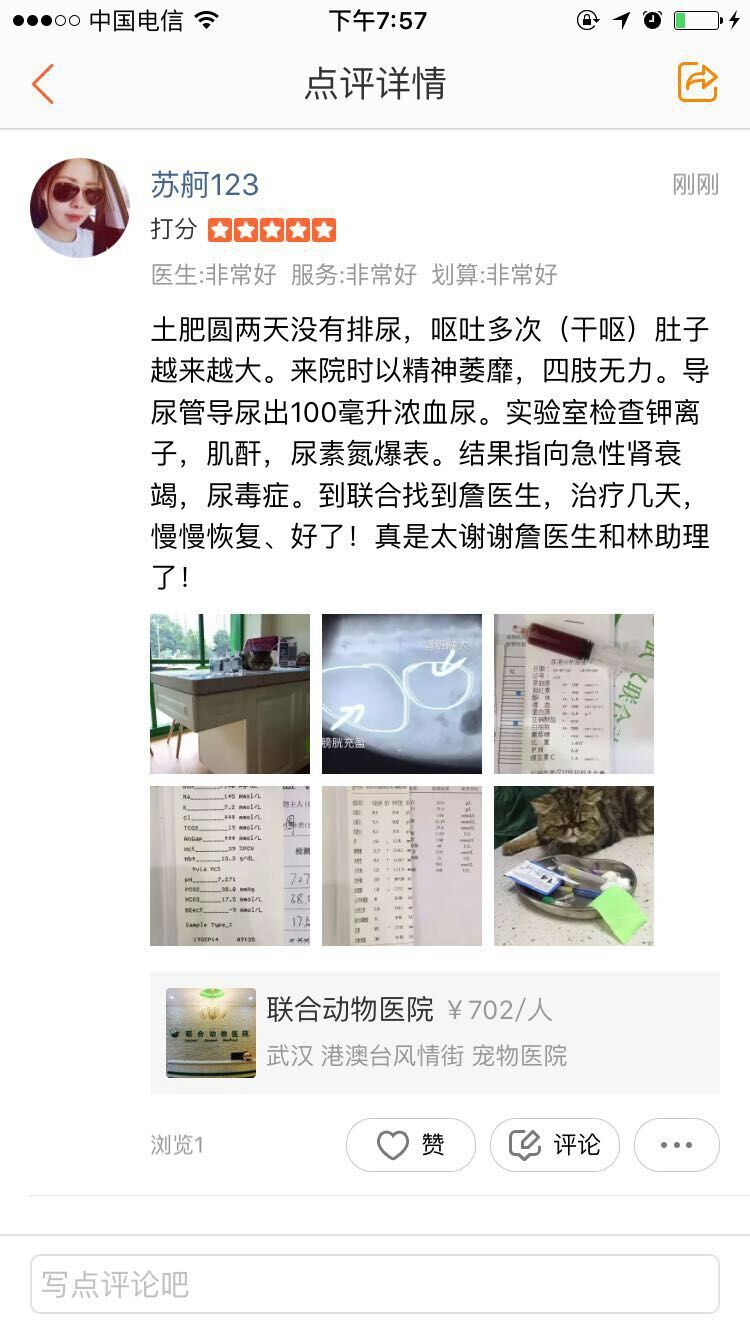Open the X-ray image photo
The image size is (750, 1334).
pos(402,694)
